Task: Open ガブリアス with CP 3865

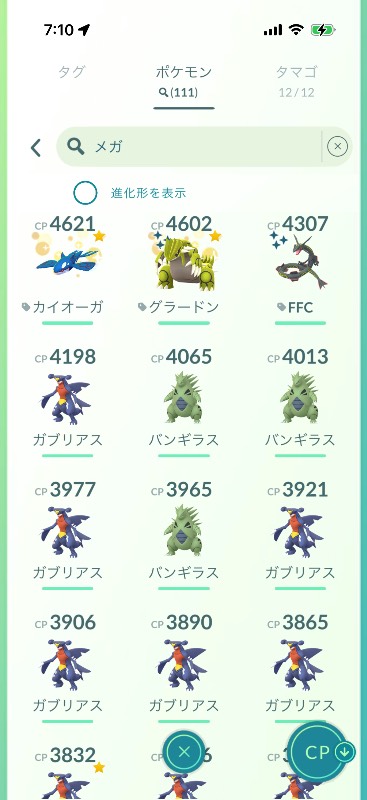Action: [300, 667]
